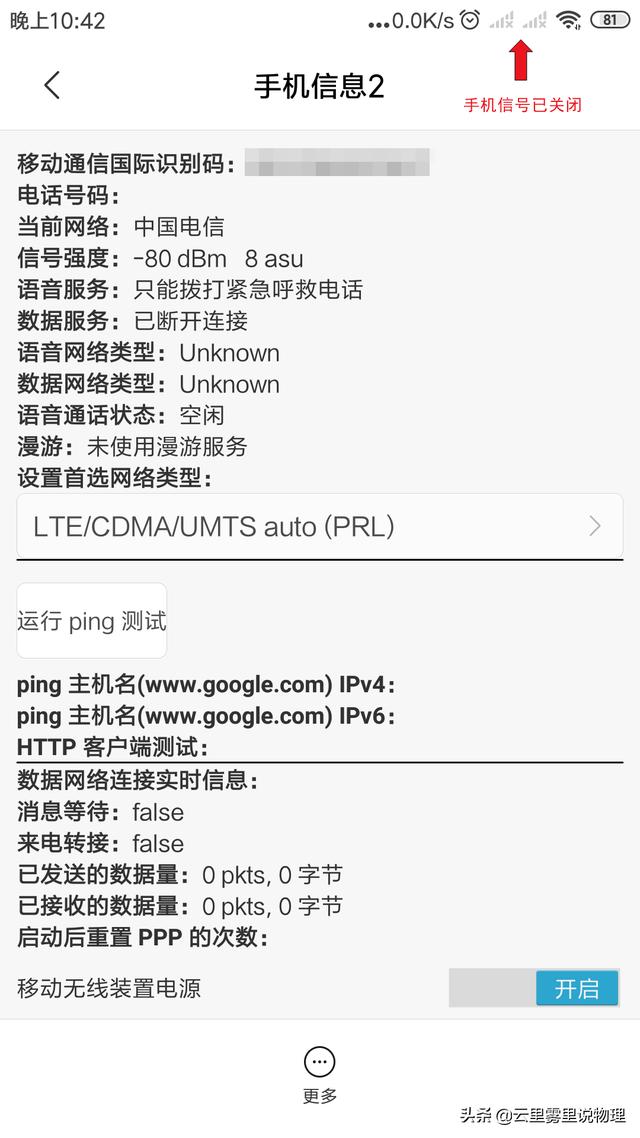Open the preferred network type dropdown
This screenshot has height=1138, width=640.
pyautogui.click(x=319, y=526)
